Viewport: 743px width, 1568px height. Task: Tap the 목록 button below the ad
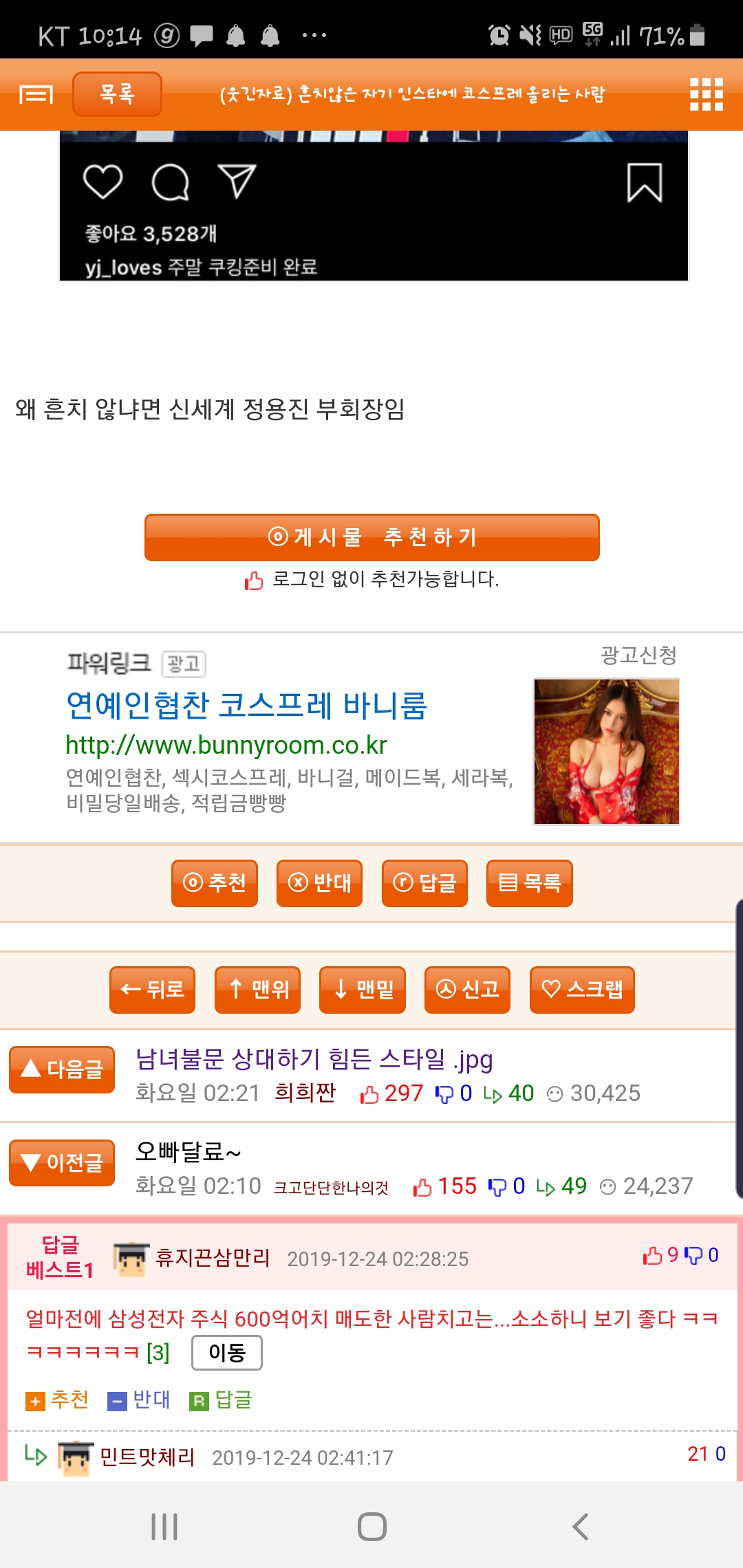(529, 883)
